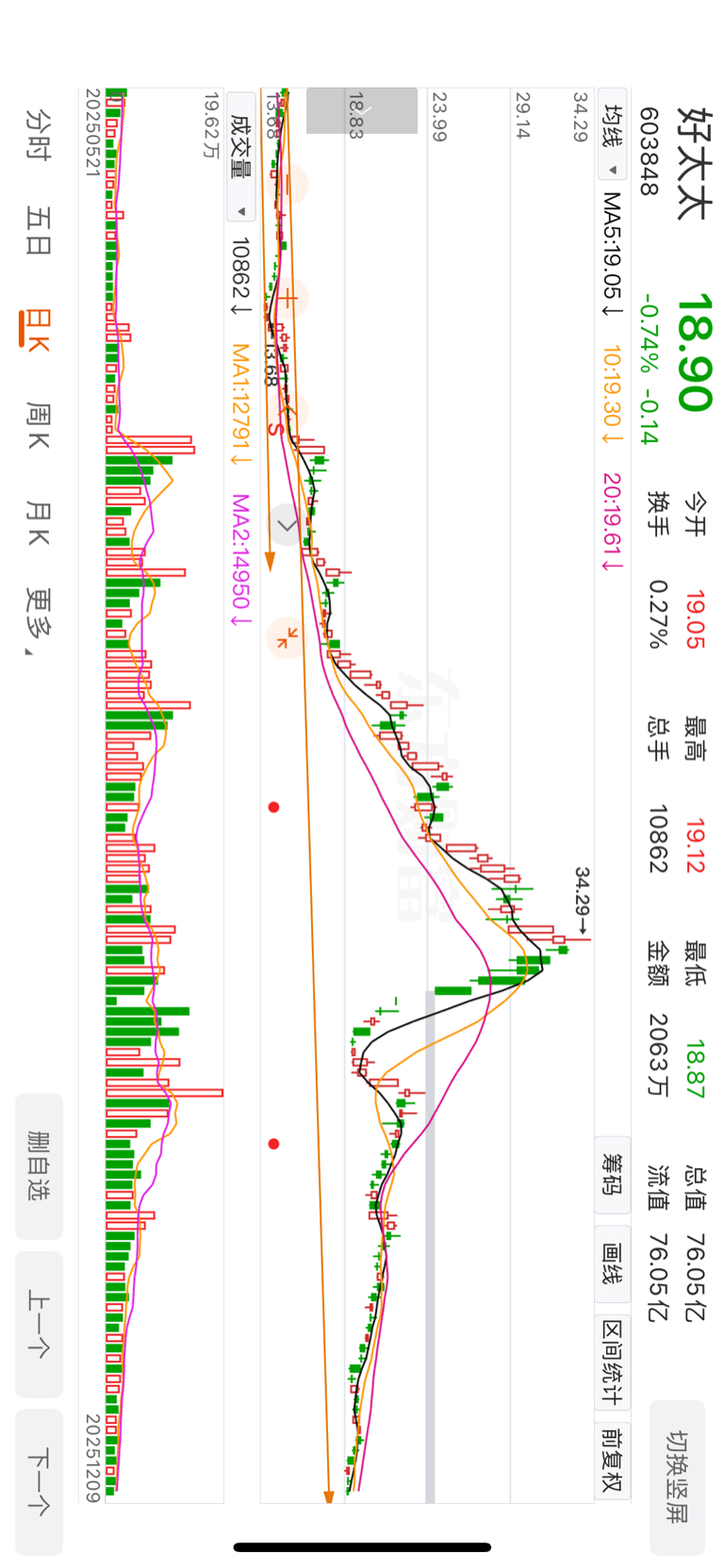Switch to the 月K chart tab
724x1568 pixels.
click(40, 523)
